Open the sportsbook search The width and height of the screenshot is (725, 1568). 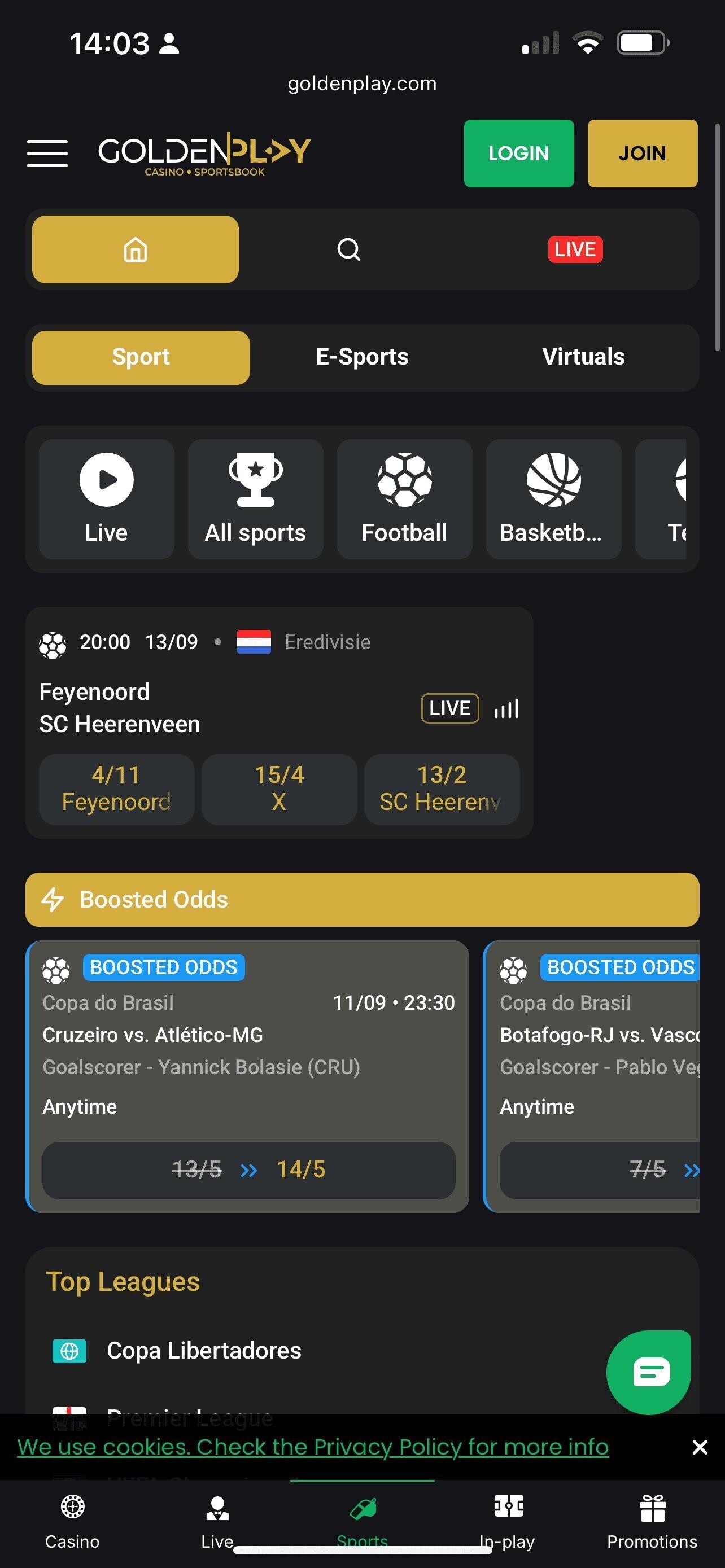tap(349, 249)
